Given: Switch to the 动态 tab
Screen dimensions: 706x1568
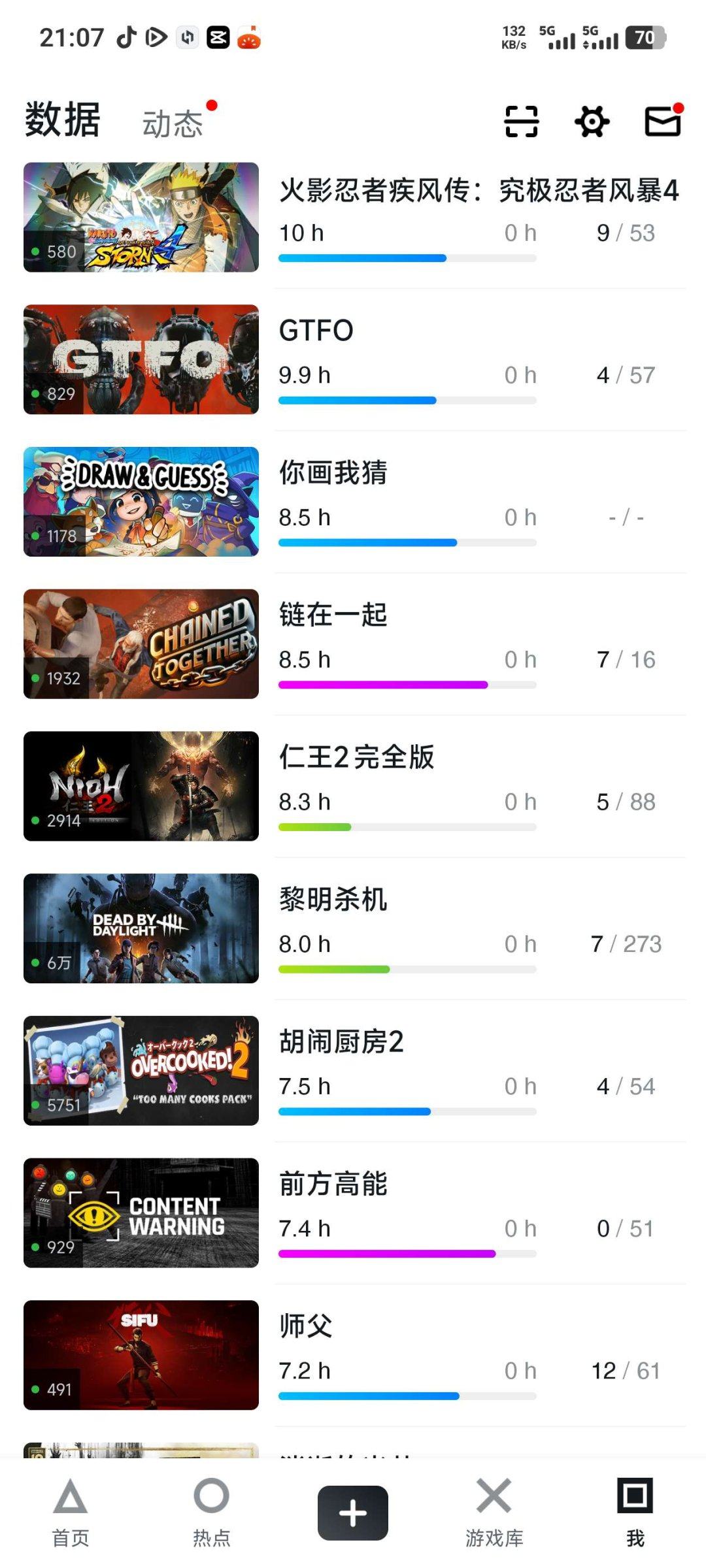Looking at the screenshot, I should pos(173,121).
